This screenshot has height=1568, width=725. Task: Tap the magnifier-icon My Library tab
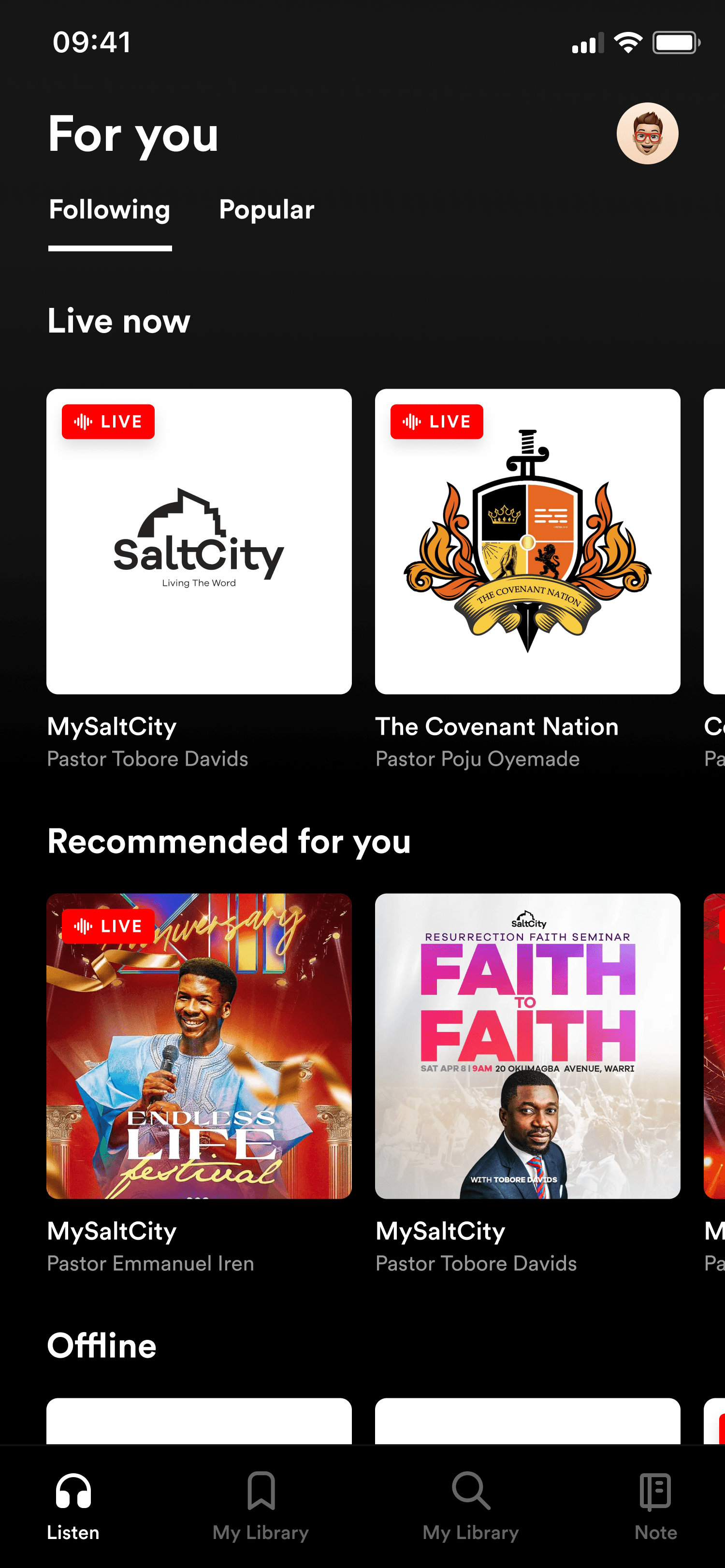(471, 1505)
